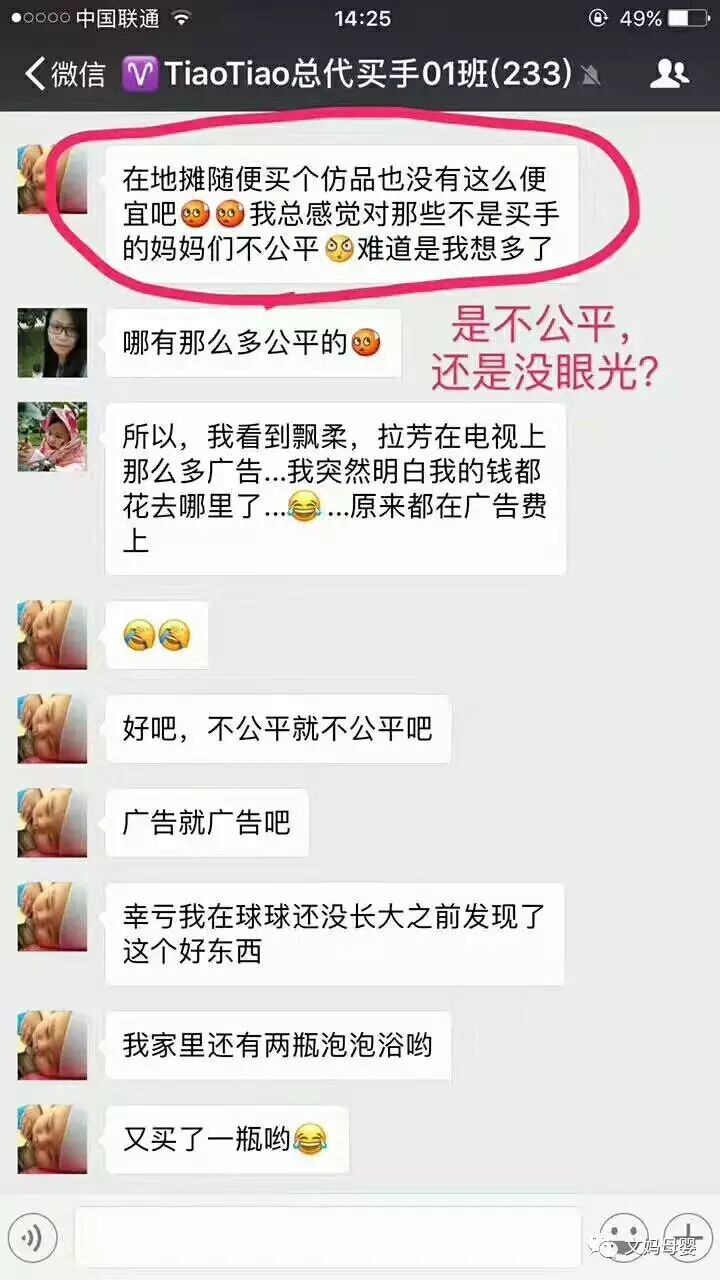Open avatar beside the 飘柔 广告 message

click(52, 437)
